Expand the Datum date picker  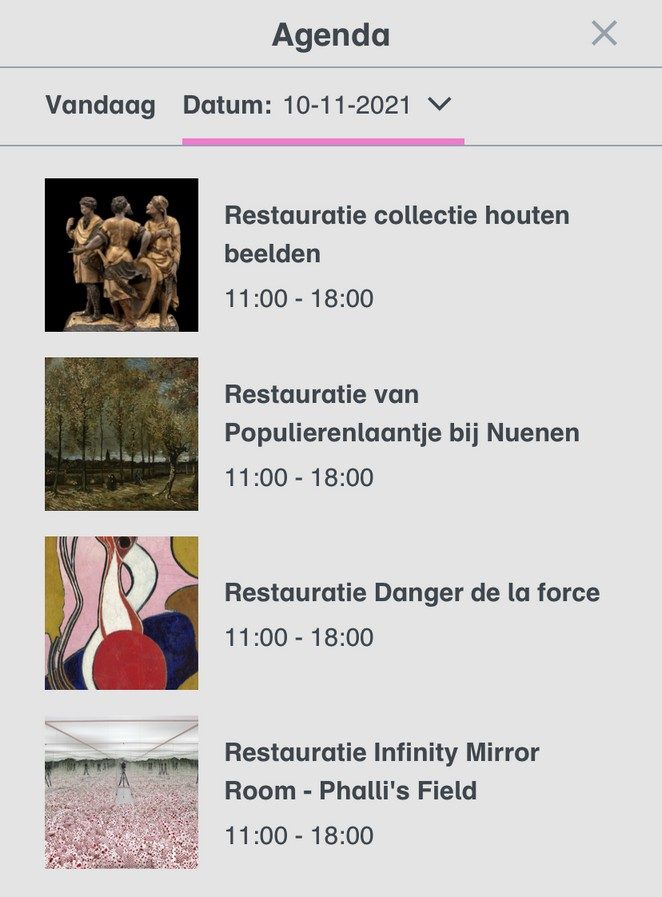439,104
